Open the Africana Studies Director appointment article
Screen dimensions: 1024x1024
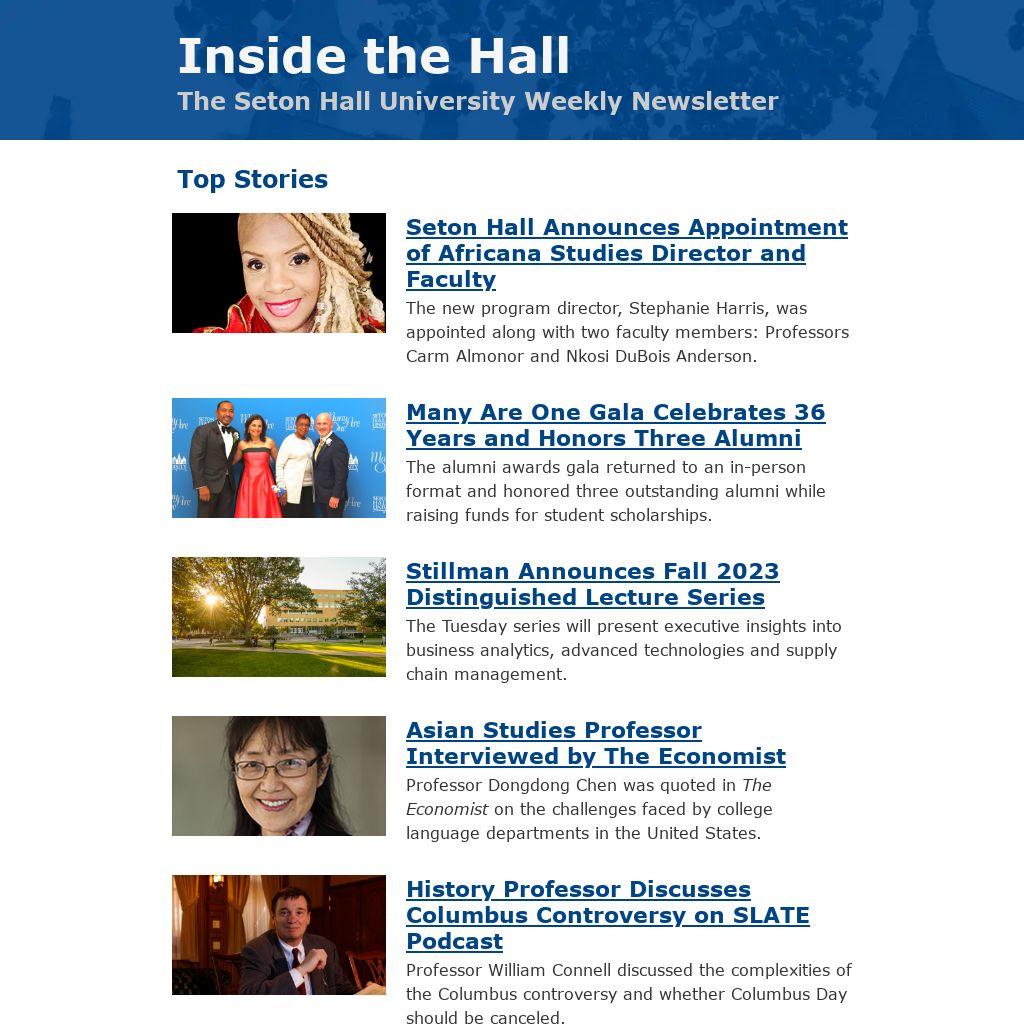626,253
